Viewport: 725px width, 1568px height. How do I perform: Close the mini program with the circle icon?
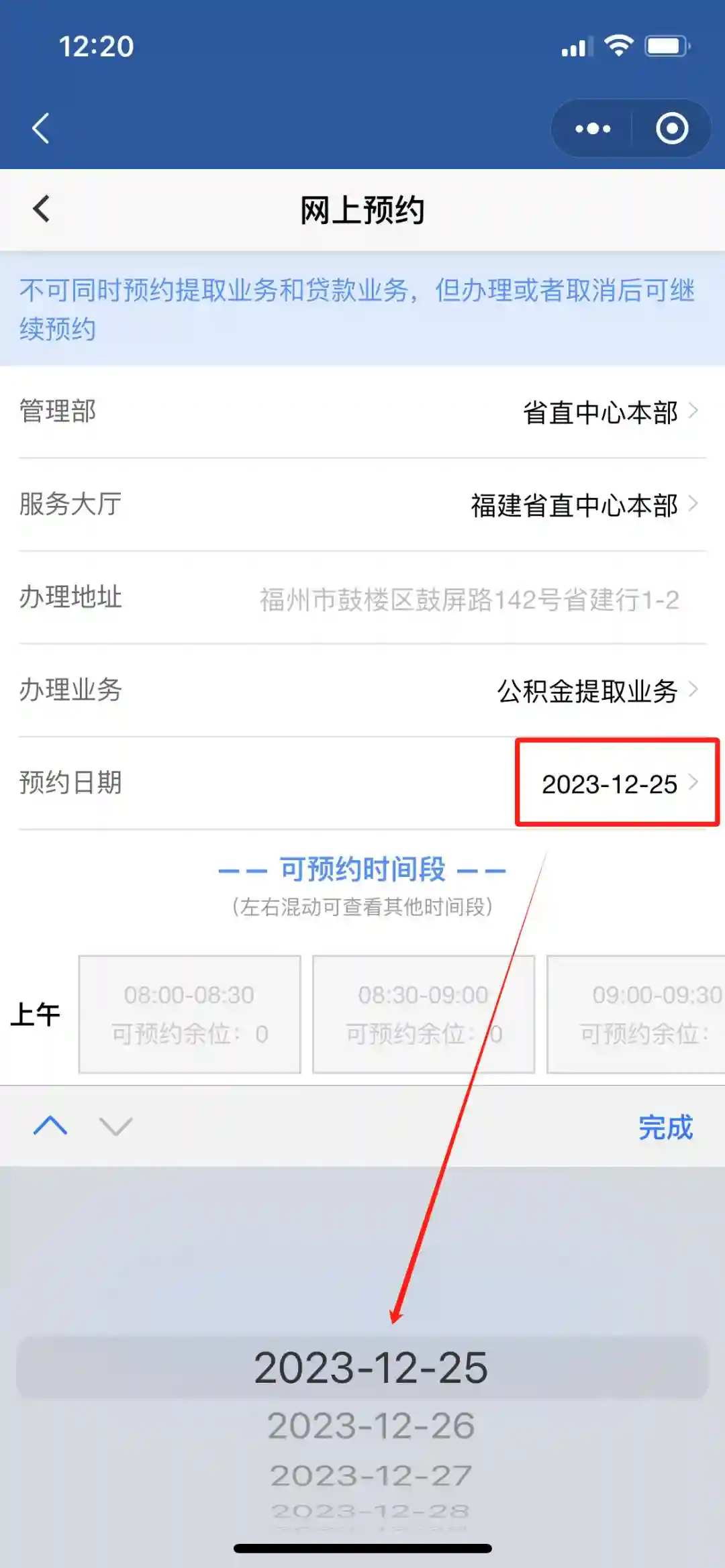click(x=671, y=128)
